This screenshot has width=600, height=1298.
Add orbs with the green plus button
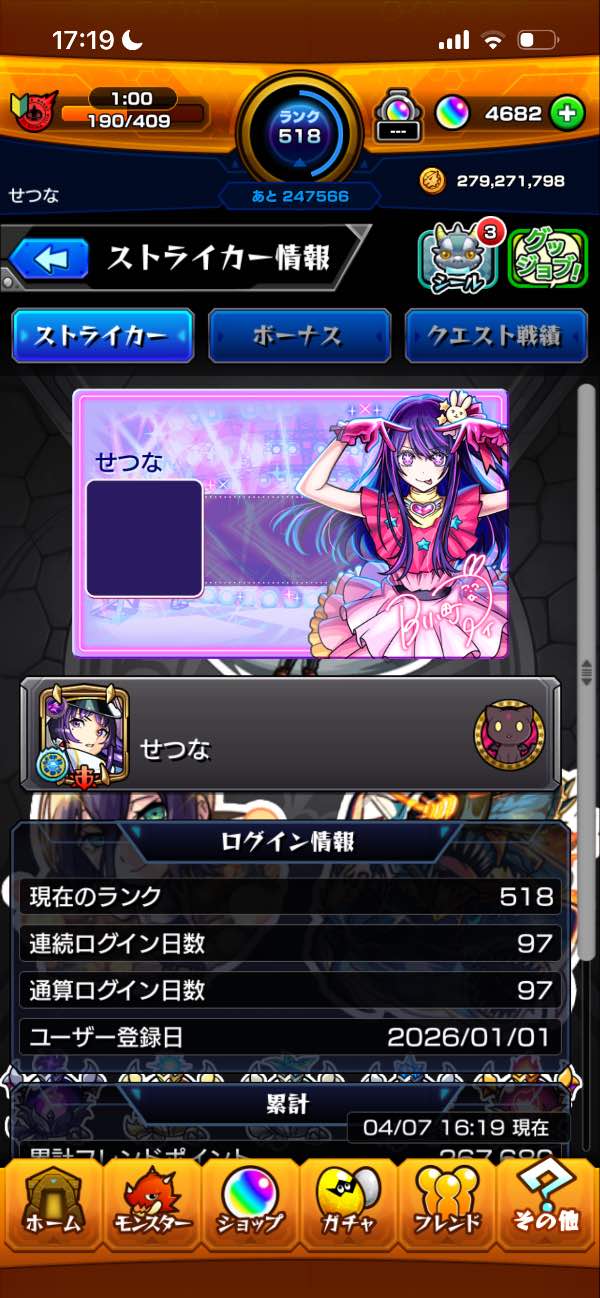coord(566,113)
